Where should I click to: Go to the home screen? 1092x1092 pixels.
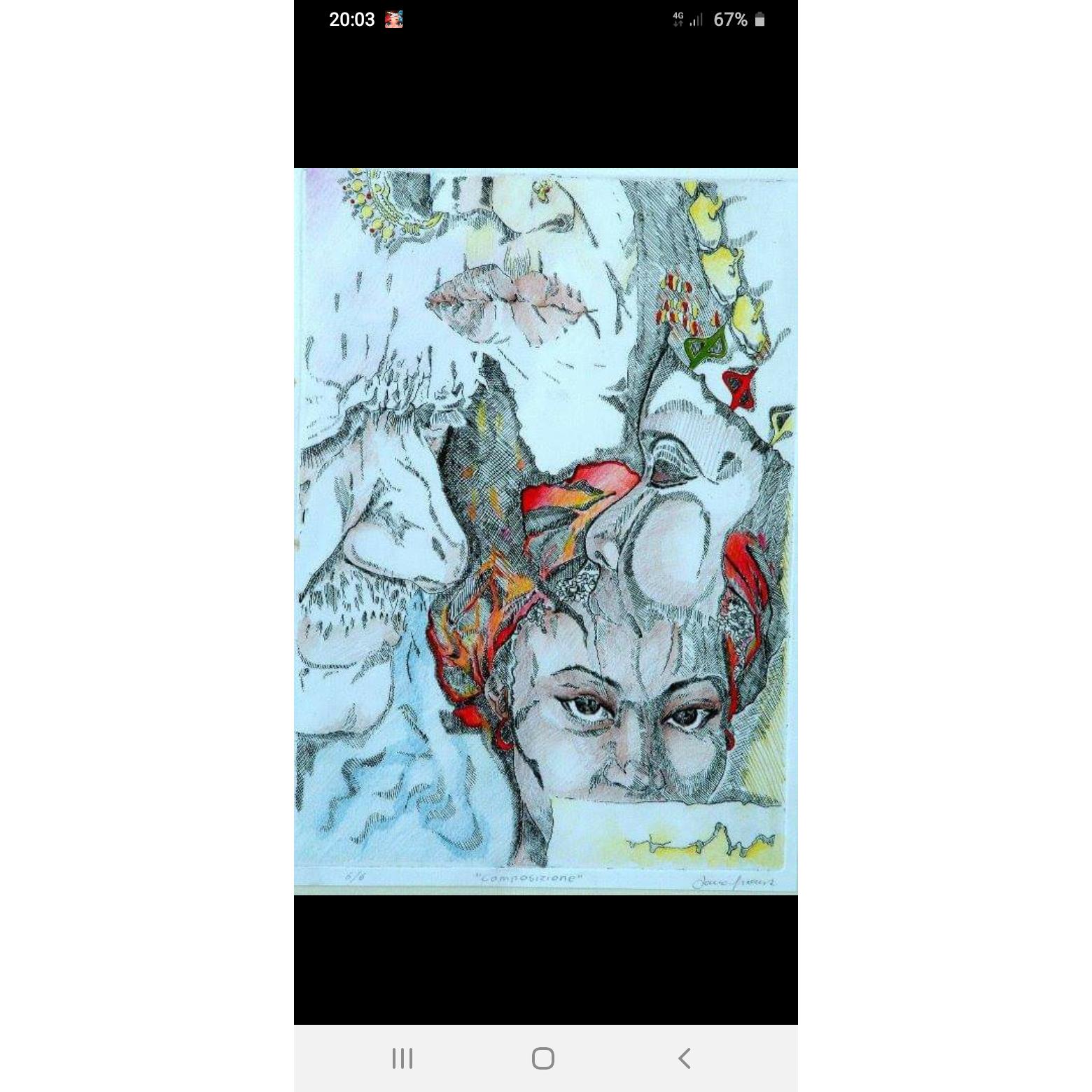pos(543,1058)
